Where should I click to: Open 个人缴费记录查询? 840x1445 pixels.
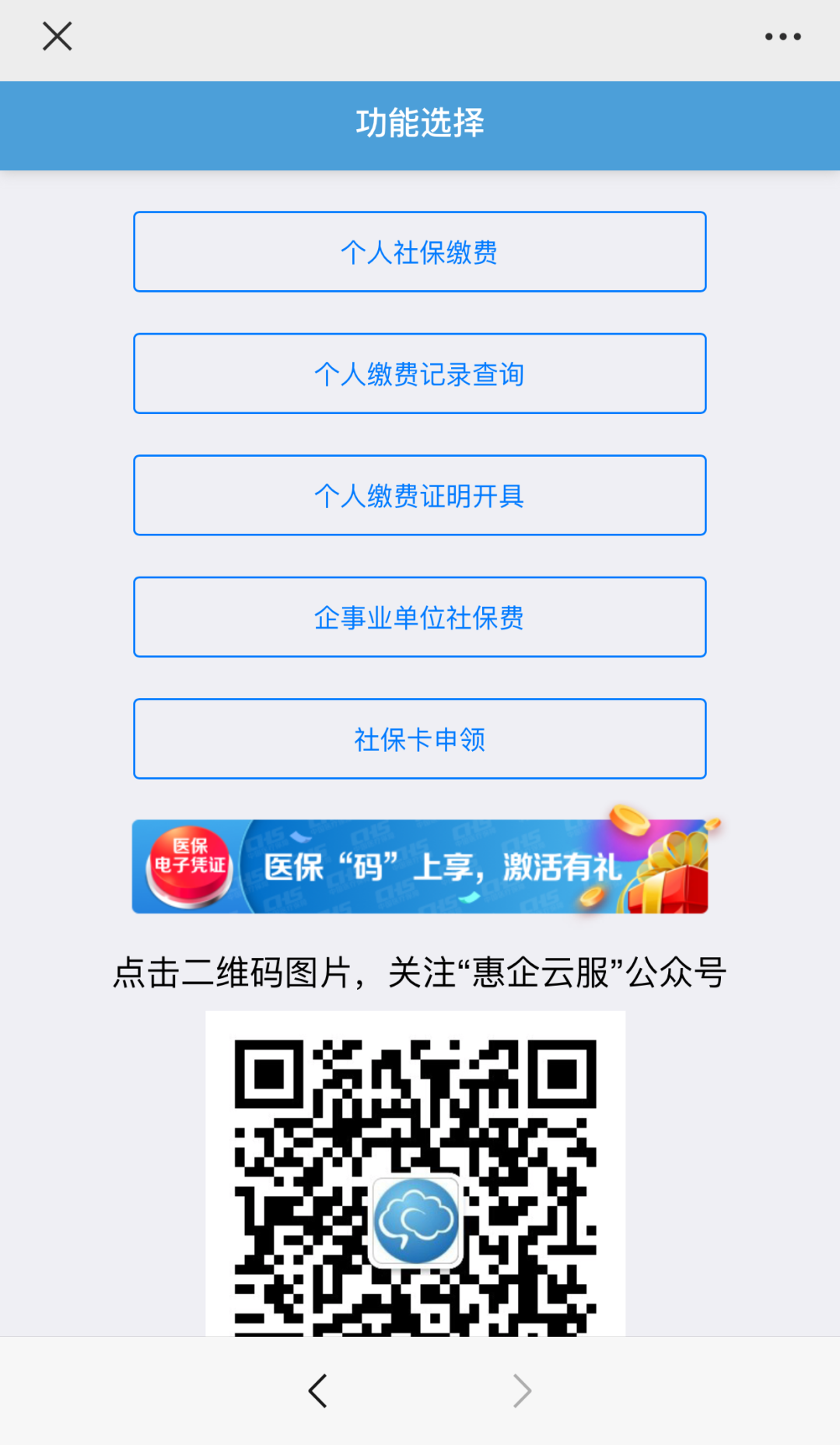419,374
